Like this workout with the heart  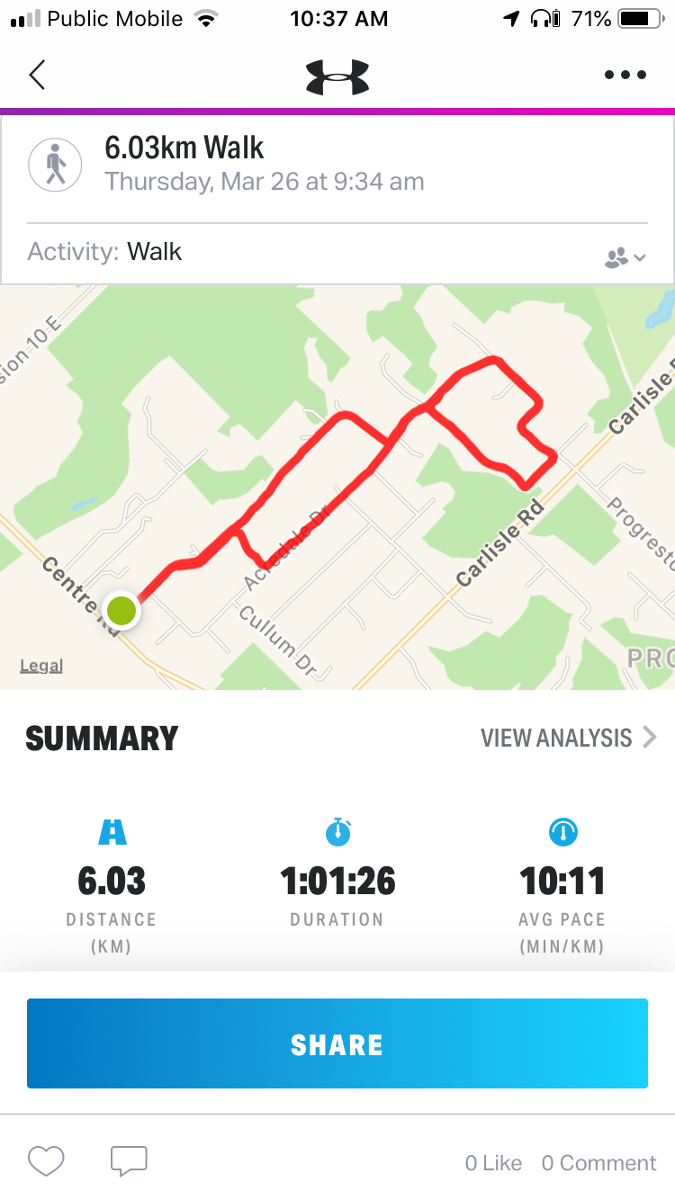pyautogui.click(x=46, y=1161)
